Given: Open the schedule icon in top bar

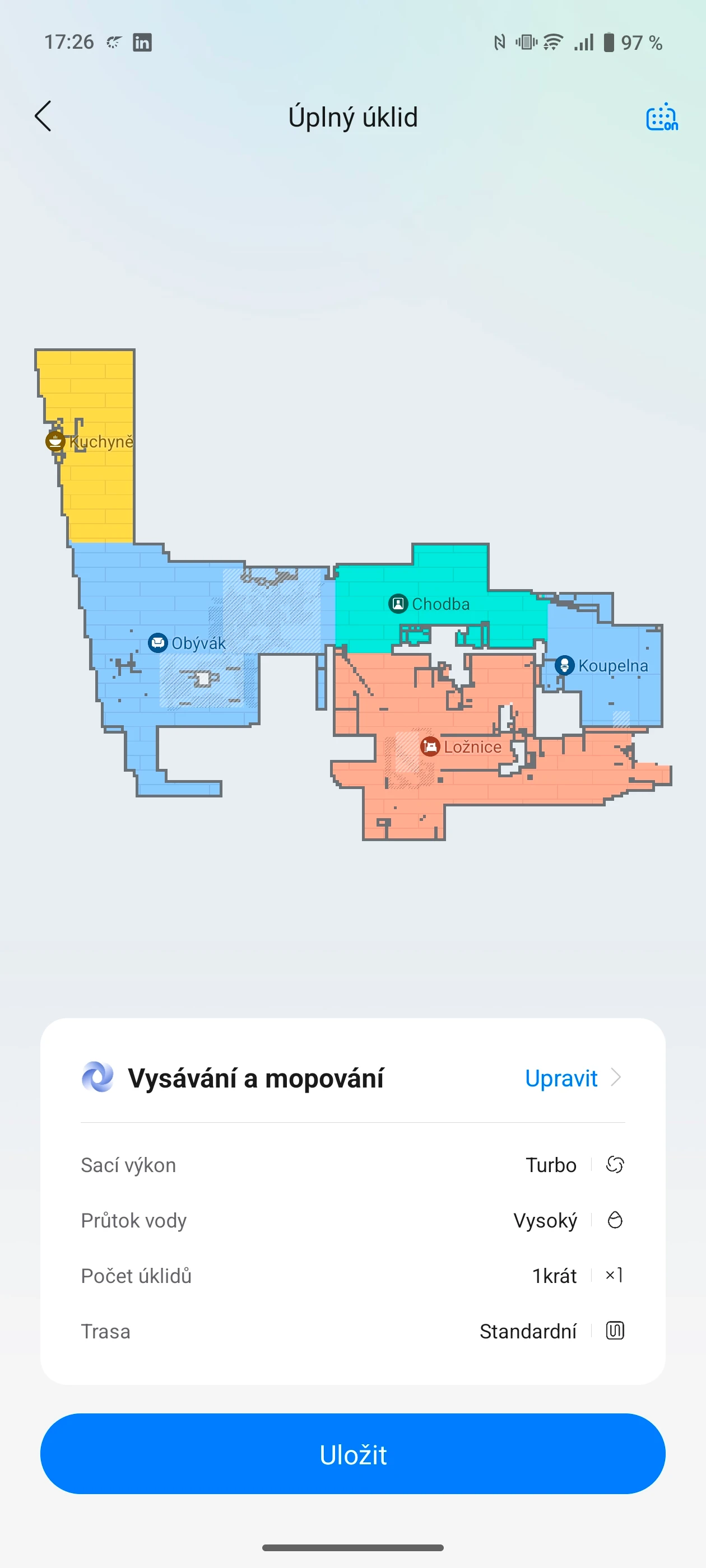Looking at the screenshot, I should click(x=661, y=117).
